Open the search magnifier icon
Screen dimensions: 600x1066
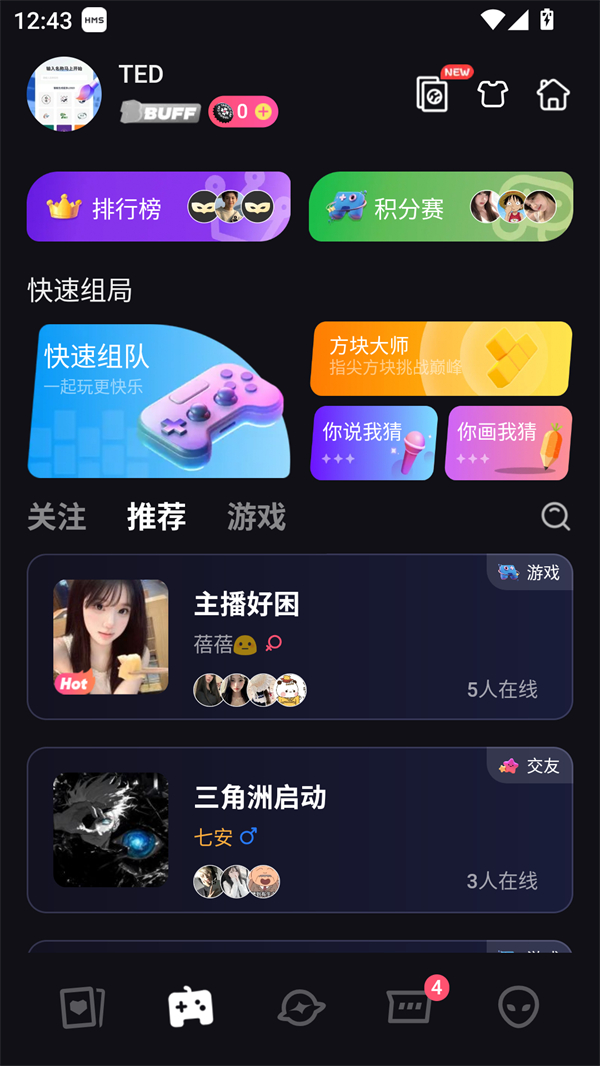click(555, 516)
